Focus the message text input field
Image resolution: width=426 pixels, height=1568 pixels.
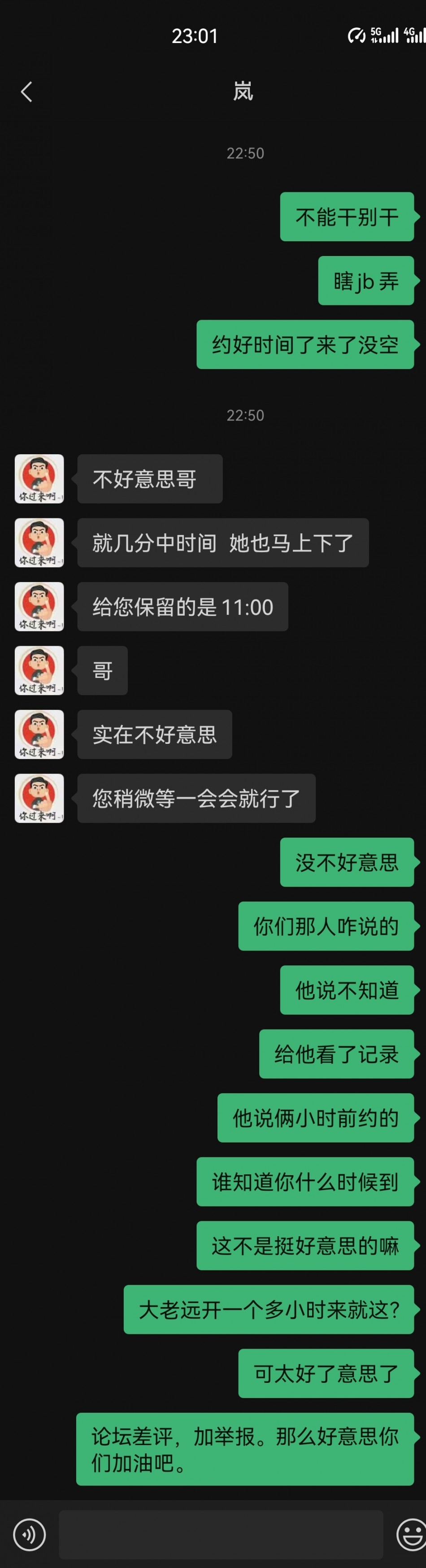coord(220,1534)
